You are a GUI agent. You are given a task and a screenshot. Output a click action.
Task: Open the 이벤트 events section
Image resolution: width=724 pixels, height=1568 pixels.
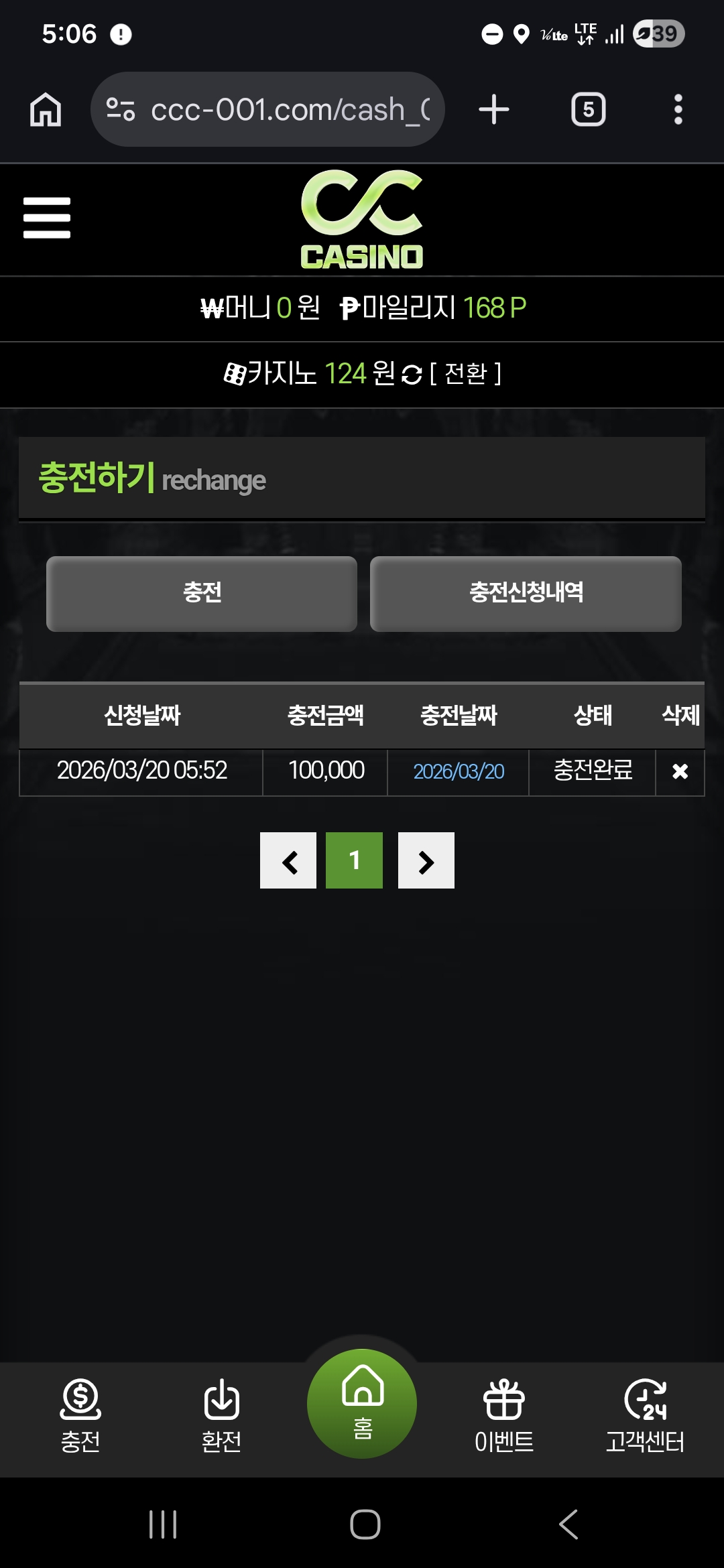tap(504, 1415)
